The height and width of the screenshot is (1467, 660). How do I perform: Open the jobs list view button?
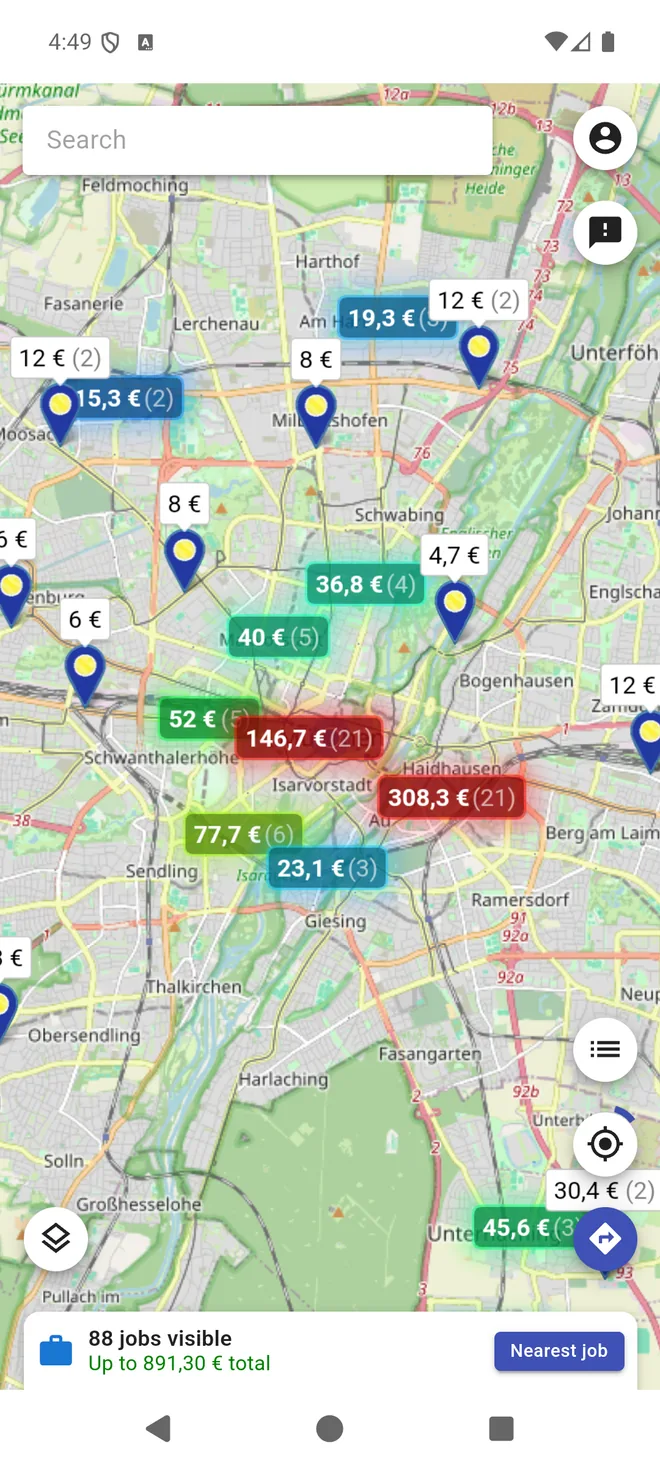605,1049
